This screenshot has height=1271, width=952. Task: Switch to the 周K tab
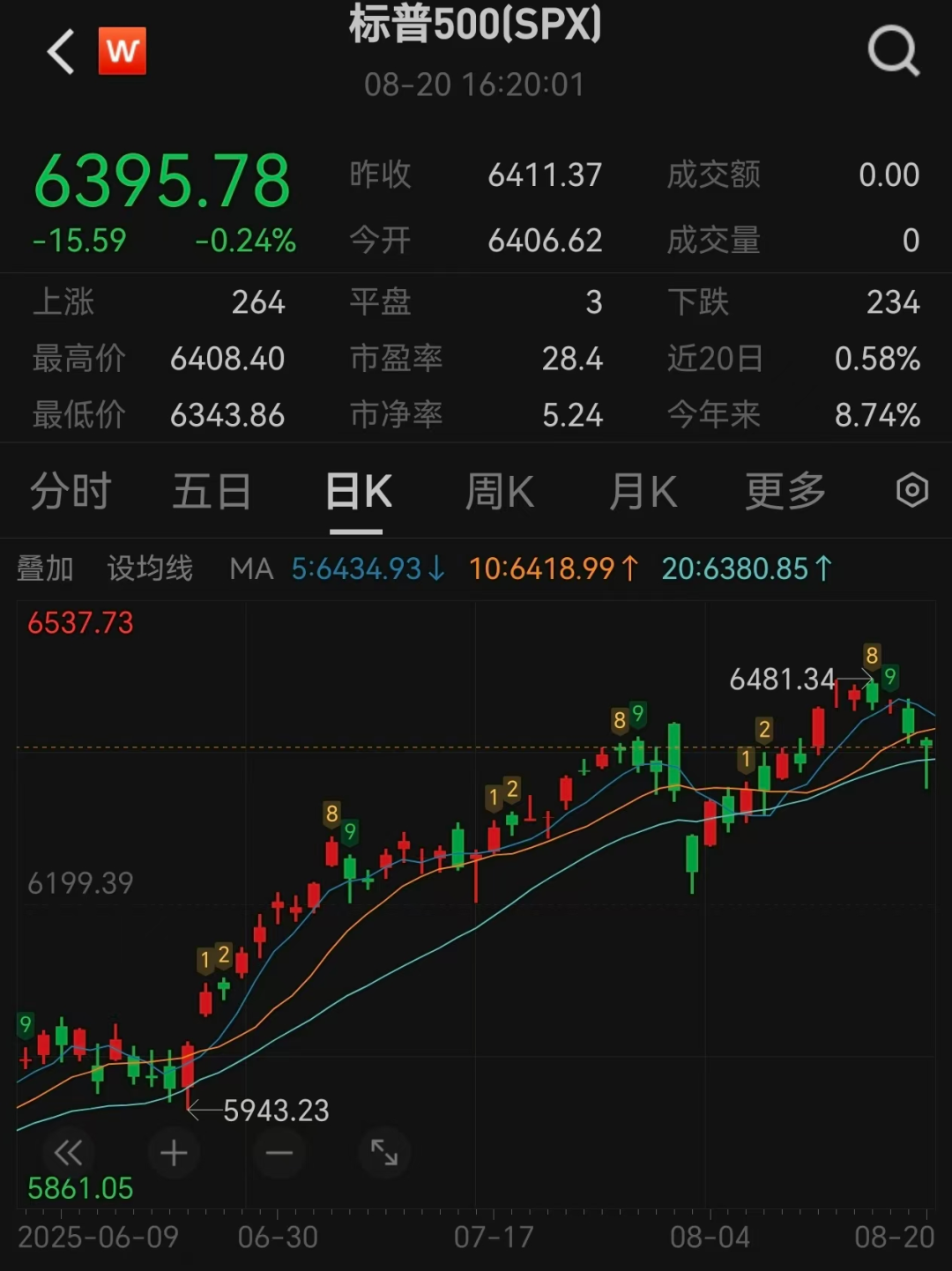[499, 491]
